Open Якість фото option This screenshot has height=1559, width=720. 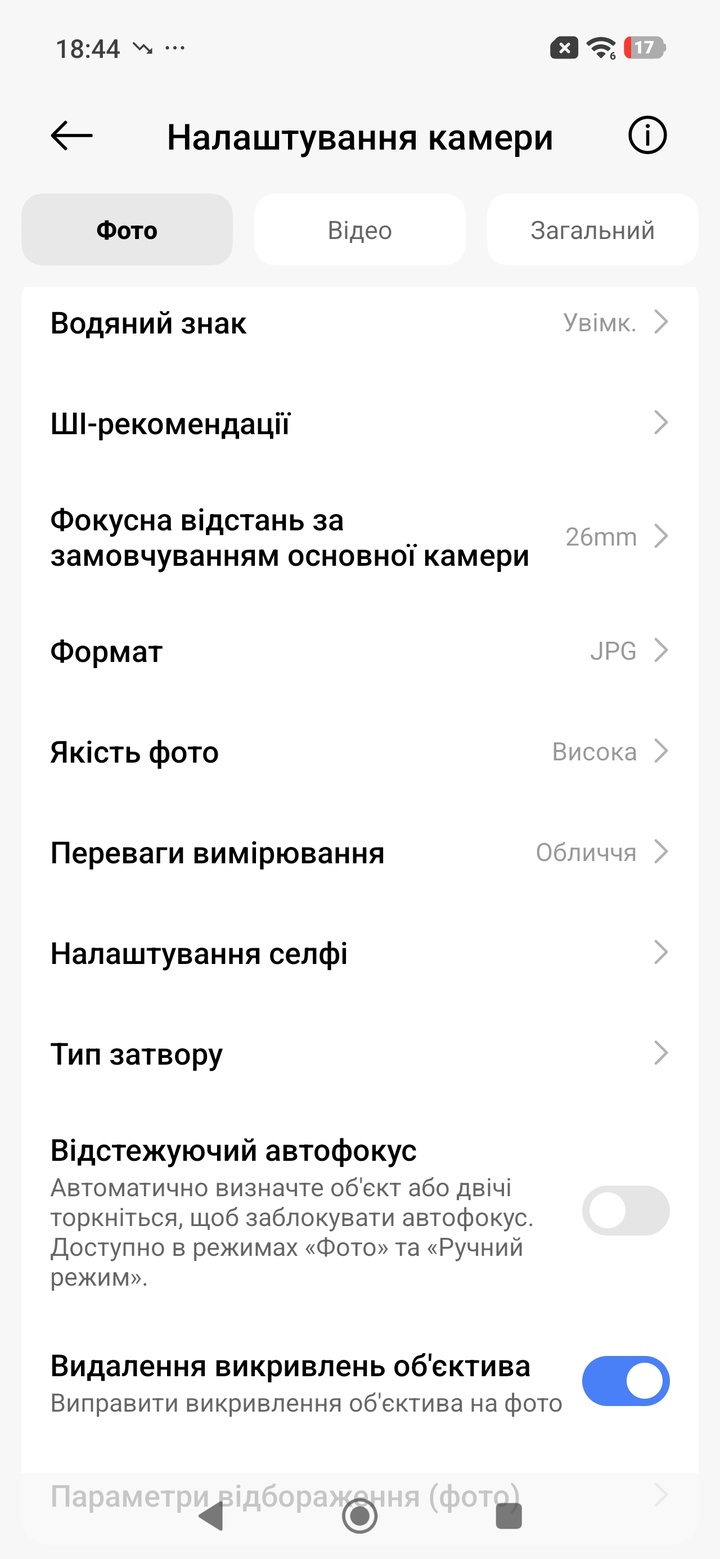359,752
